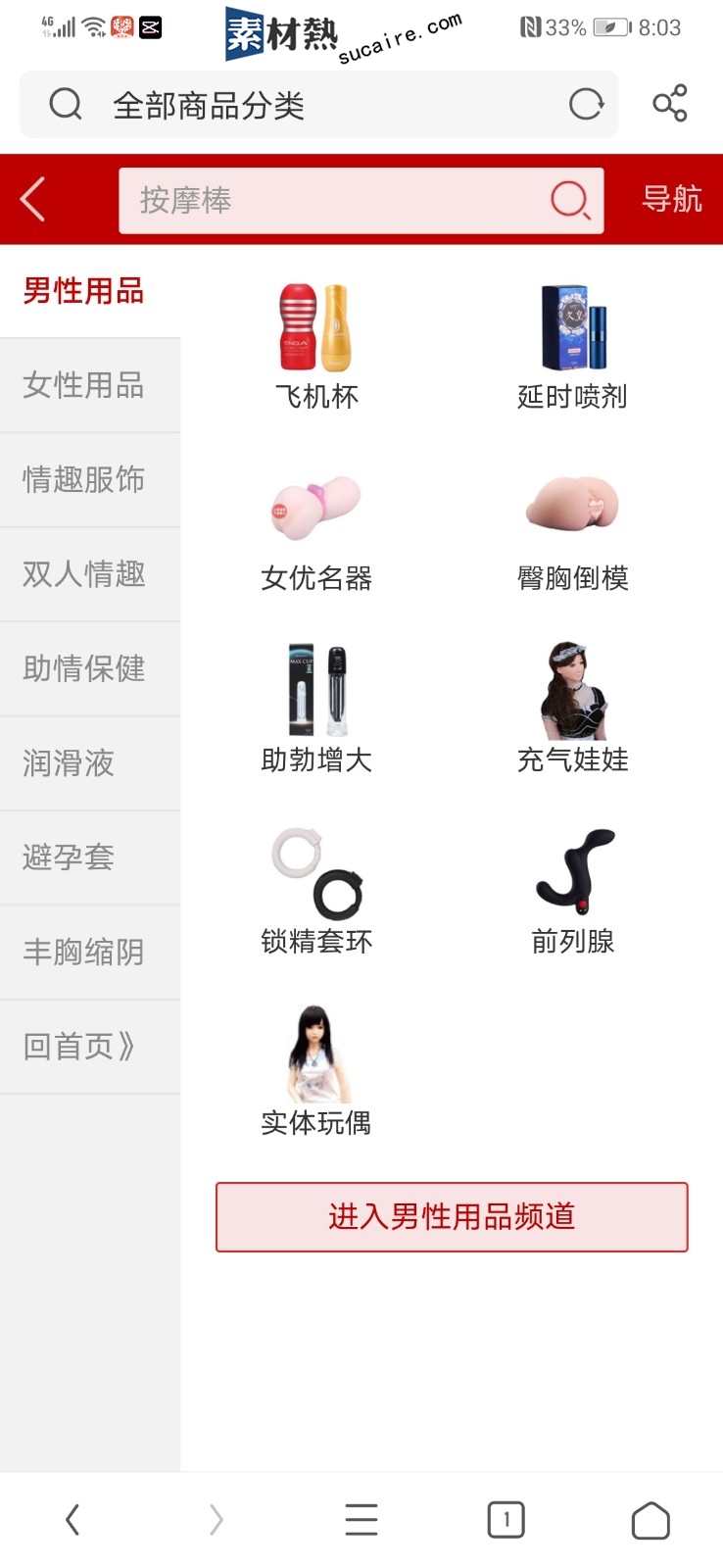Open the 助勃增大 product tile
Screen dimensions: 723x1568
[x=316, y=708]
